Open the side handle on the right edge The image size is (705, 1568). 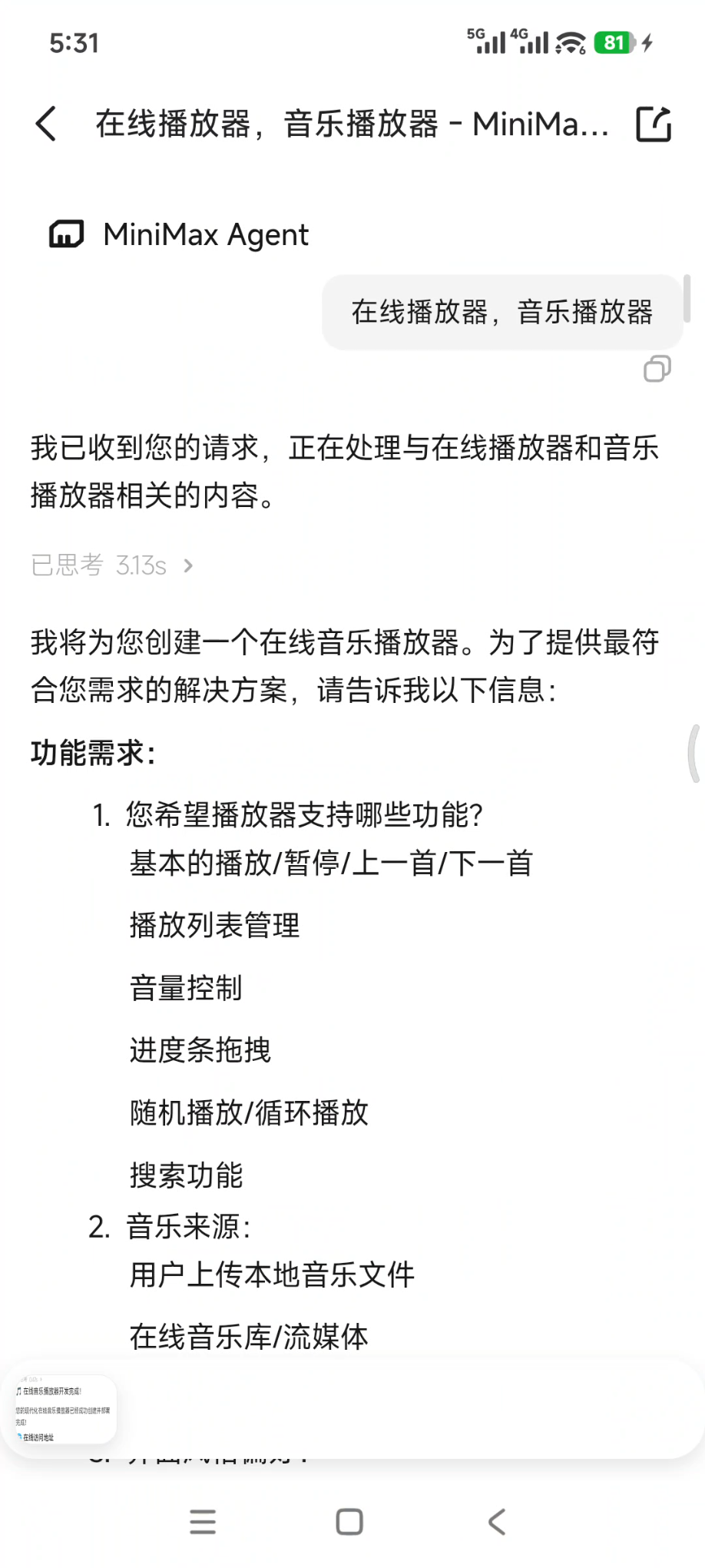[694, 753]
